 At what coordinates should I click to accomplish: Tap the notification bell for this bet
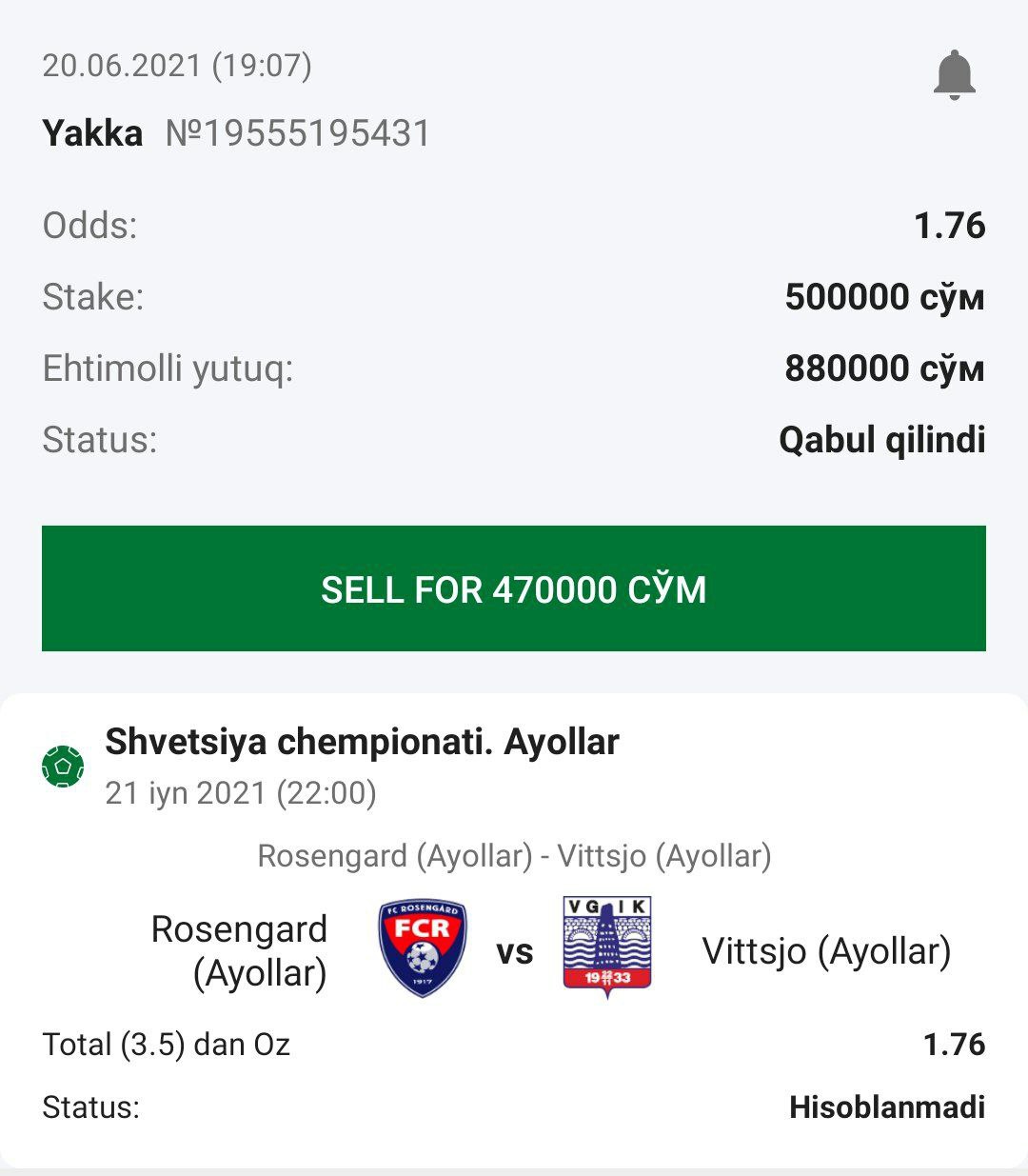point(954,75)
